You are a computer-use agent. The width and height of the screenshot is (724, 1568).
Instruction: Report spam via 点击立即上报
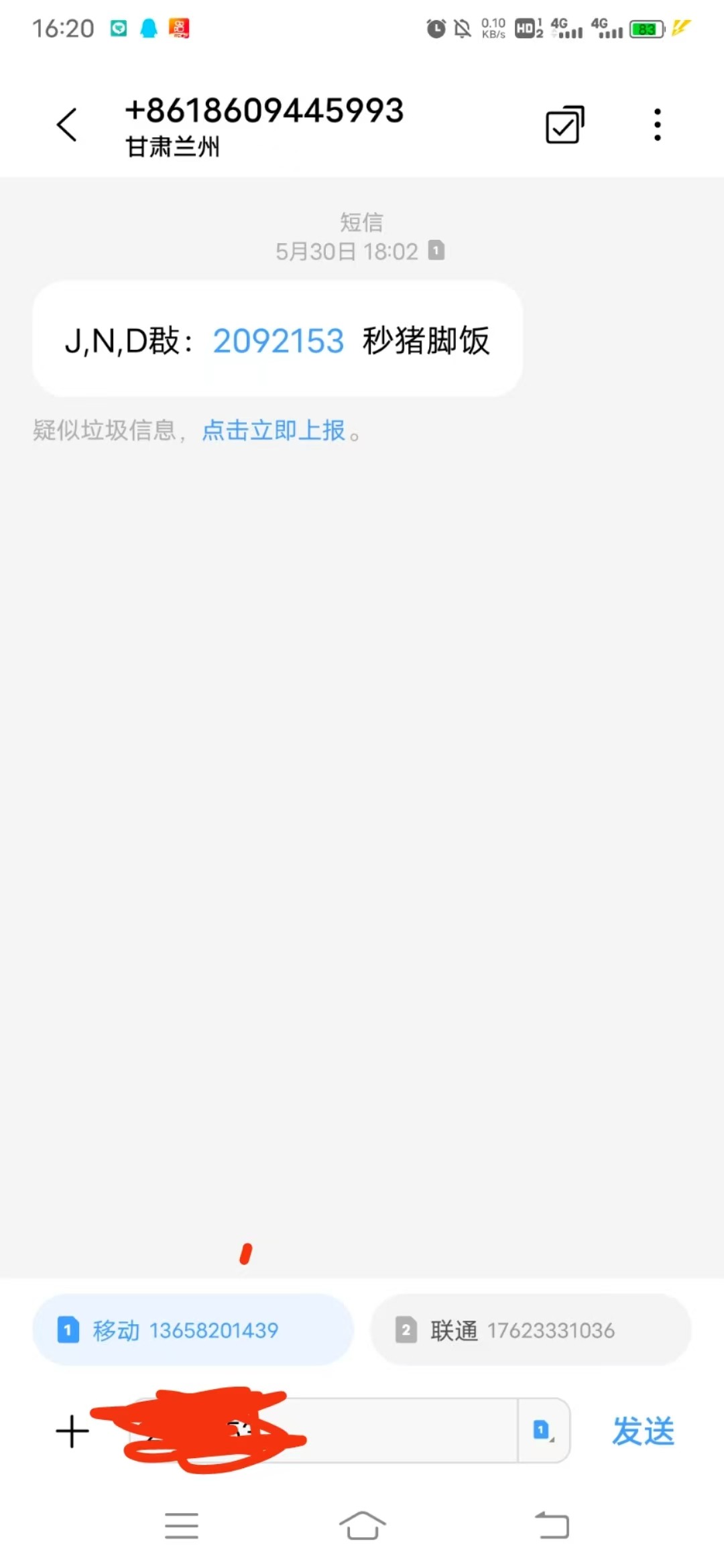pyautogui.click(x=274, y=430)
